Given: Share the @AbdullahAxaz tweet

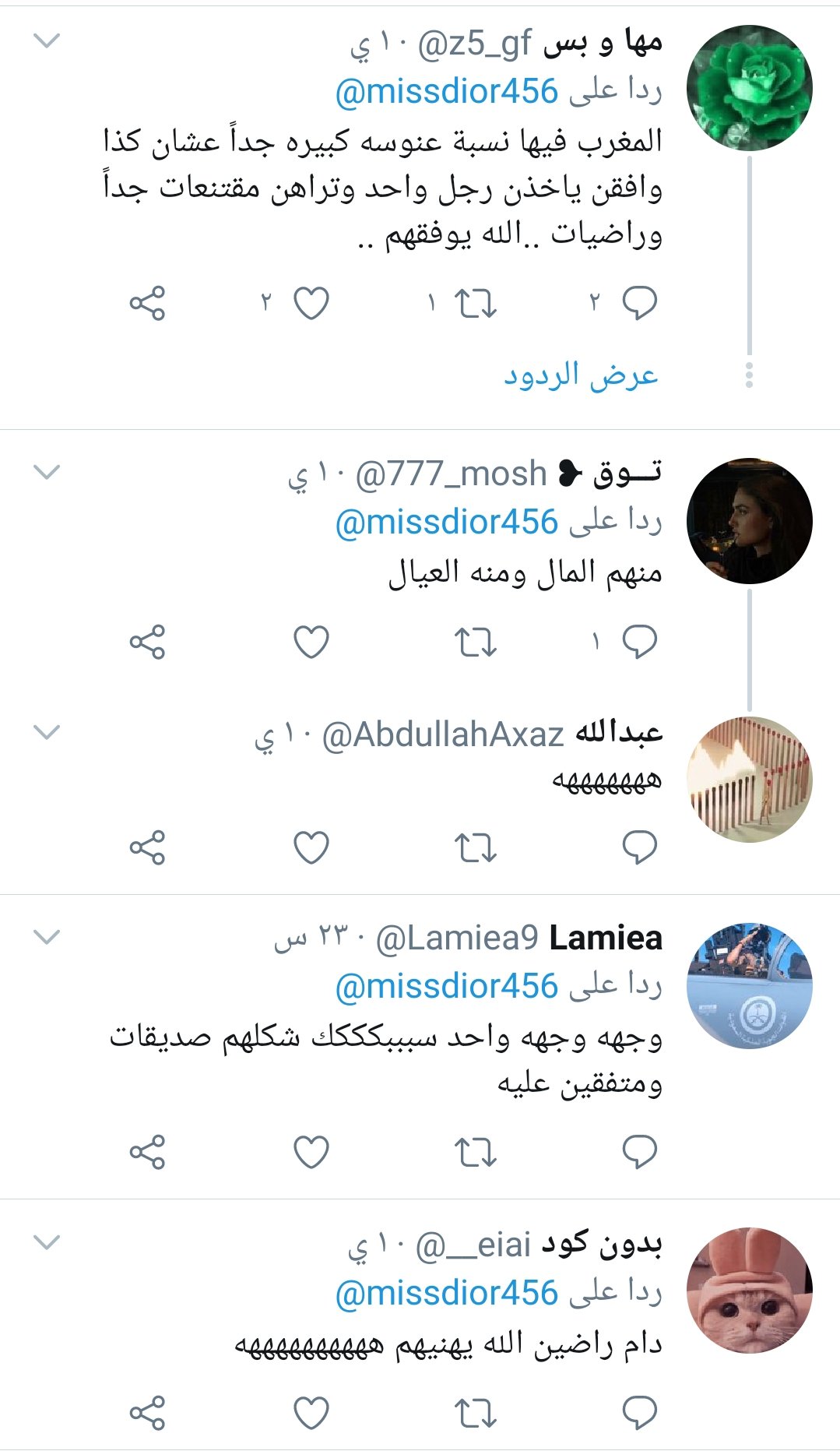Looking at the screenshot, I should pyautogui.click(x=147, y=847).
